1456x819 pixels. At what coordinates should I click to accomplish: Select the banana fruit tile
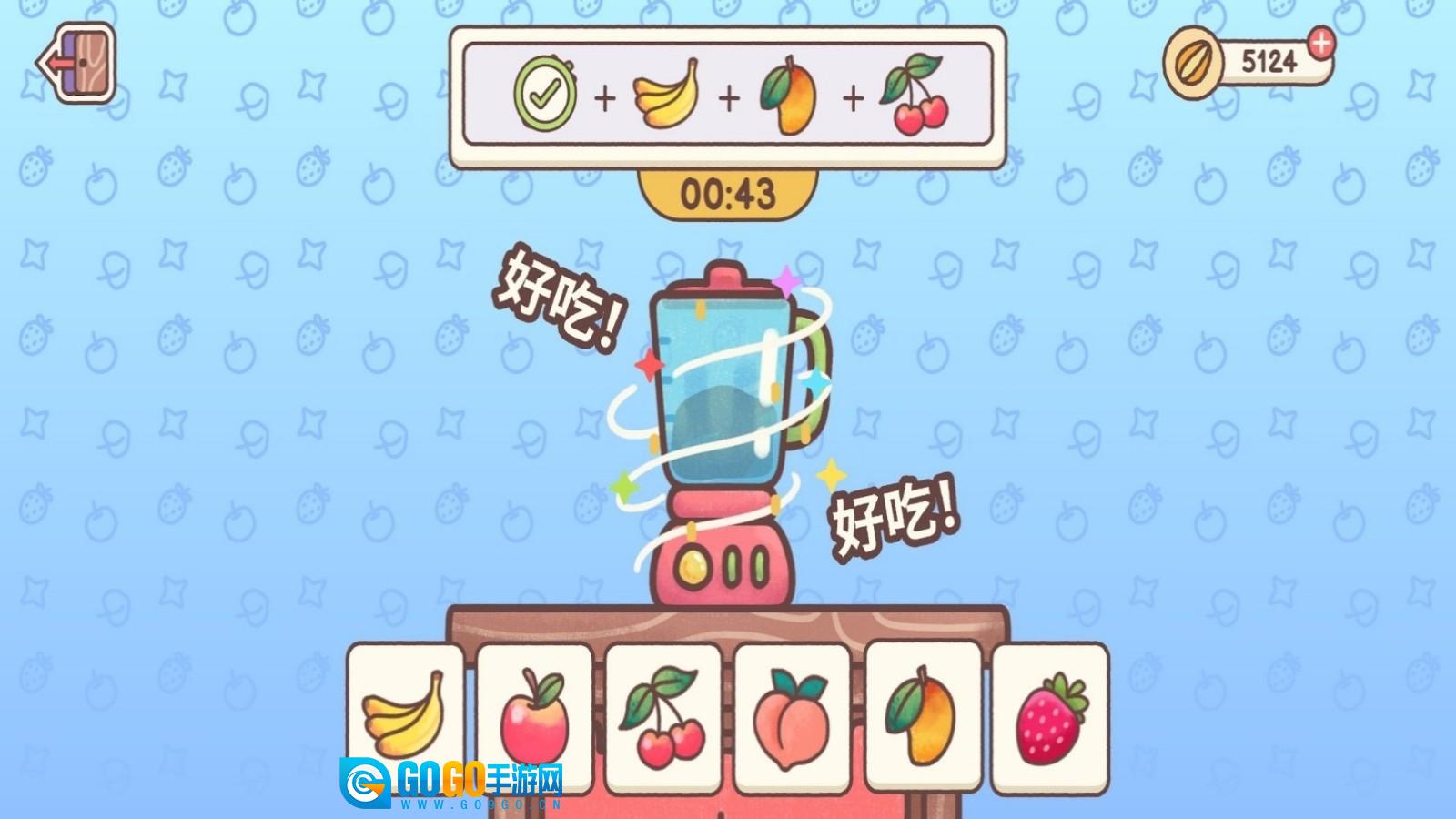405,714
